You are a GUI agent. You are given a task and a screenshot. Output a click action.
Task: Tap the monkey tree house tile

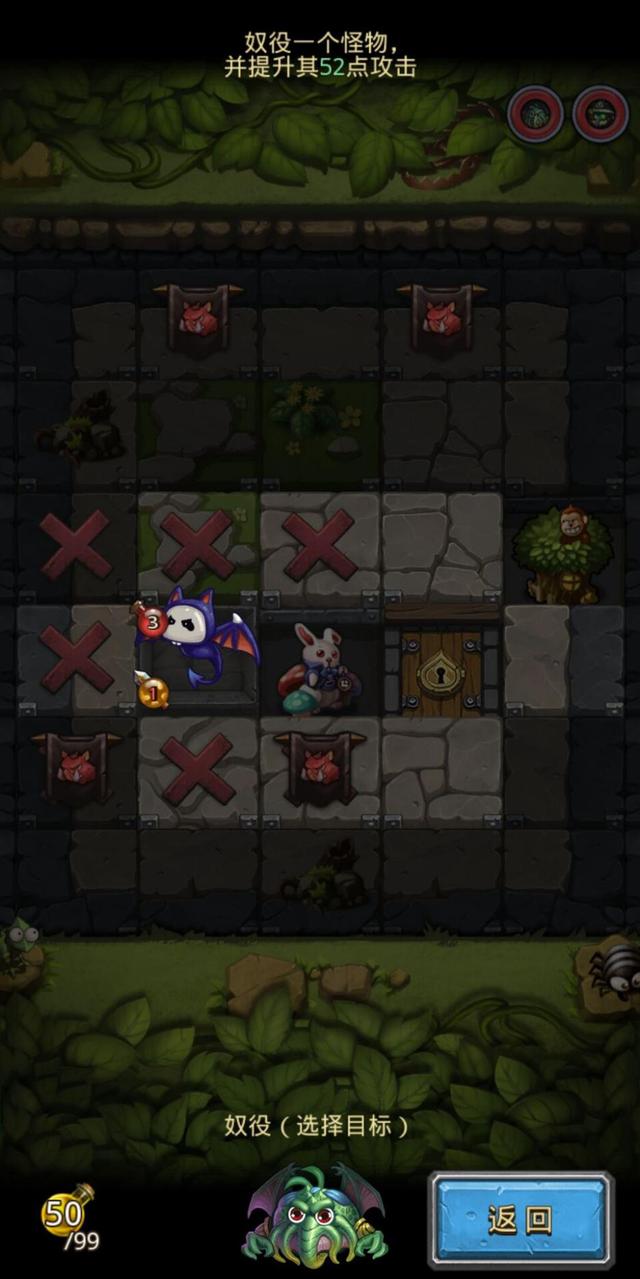[x=562, y=555]
